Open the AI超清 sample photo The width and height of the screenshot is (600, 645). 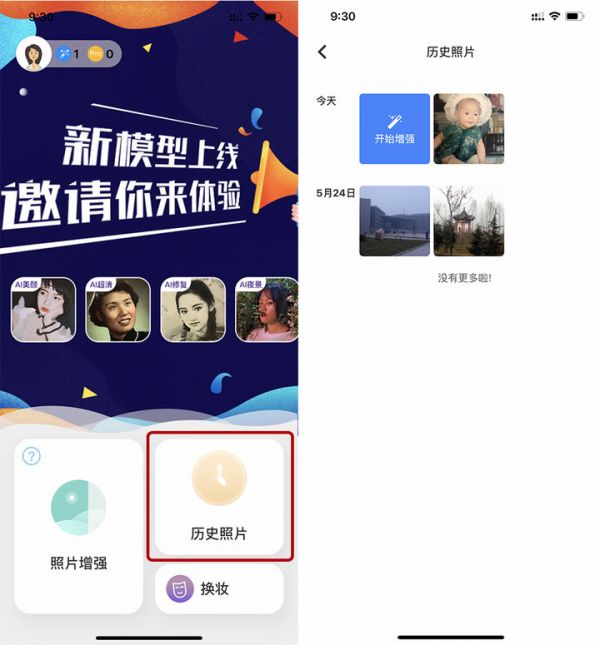coord(118,310)
